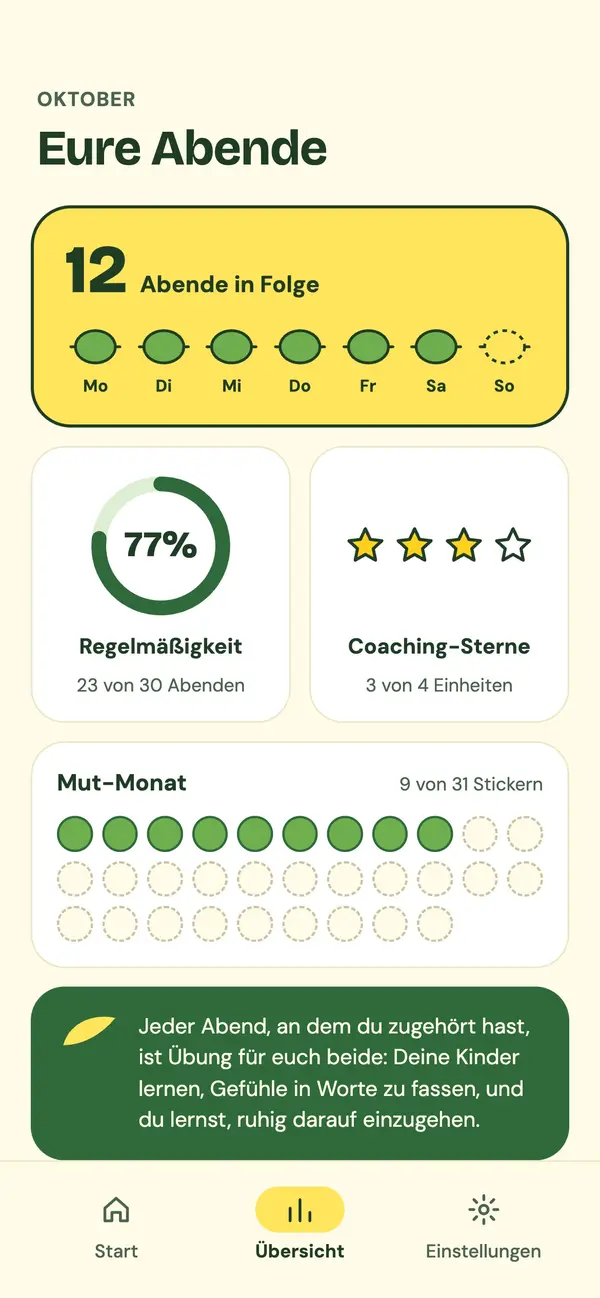
Task: Open the Einstellungen tab
Action: coord(483,1226)
